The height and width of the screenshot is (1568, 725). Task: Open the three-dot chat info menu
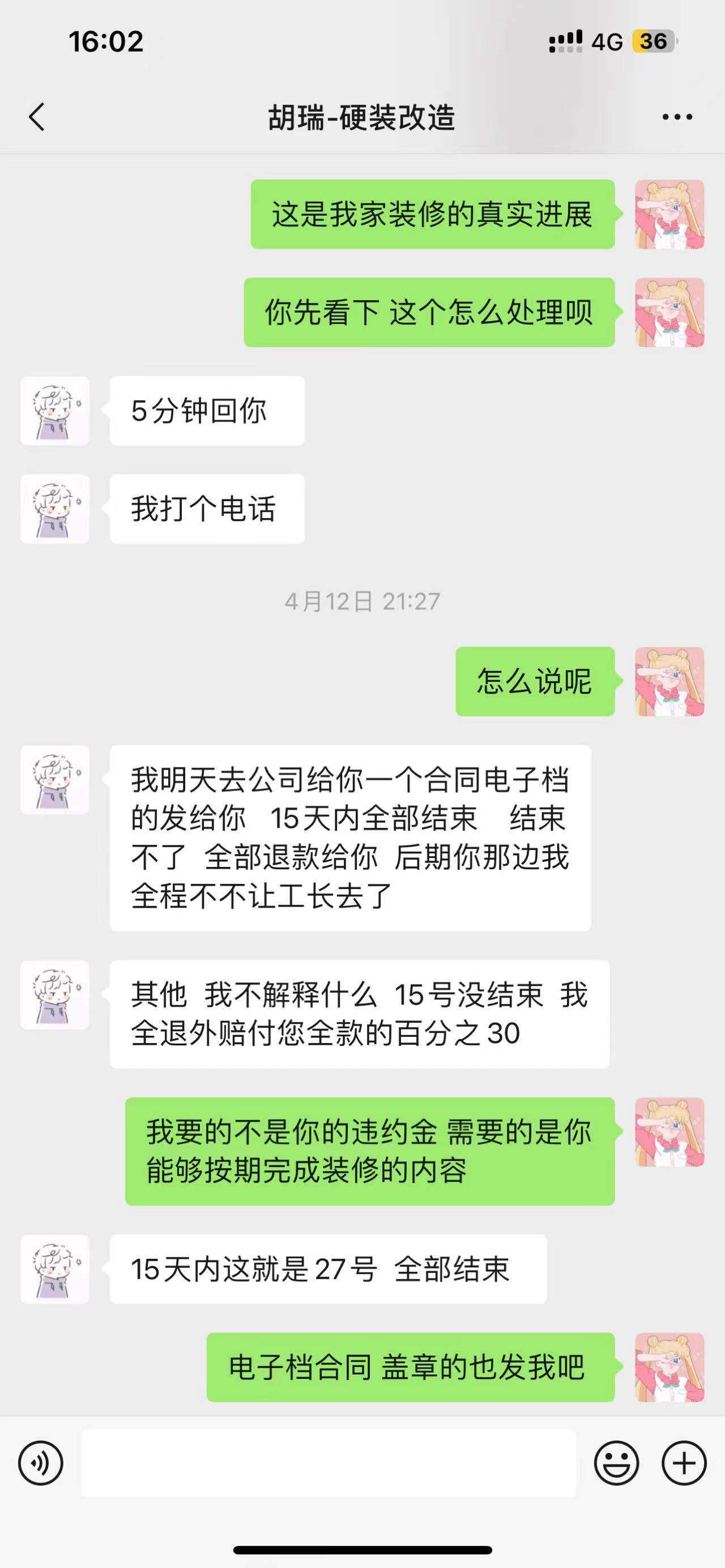677,117
